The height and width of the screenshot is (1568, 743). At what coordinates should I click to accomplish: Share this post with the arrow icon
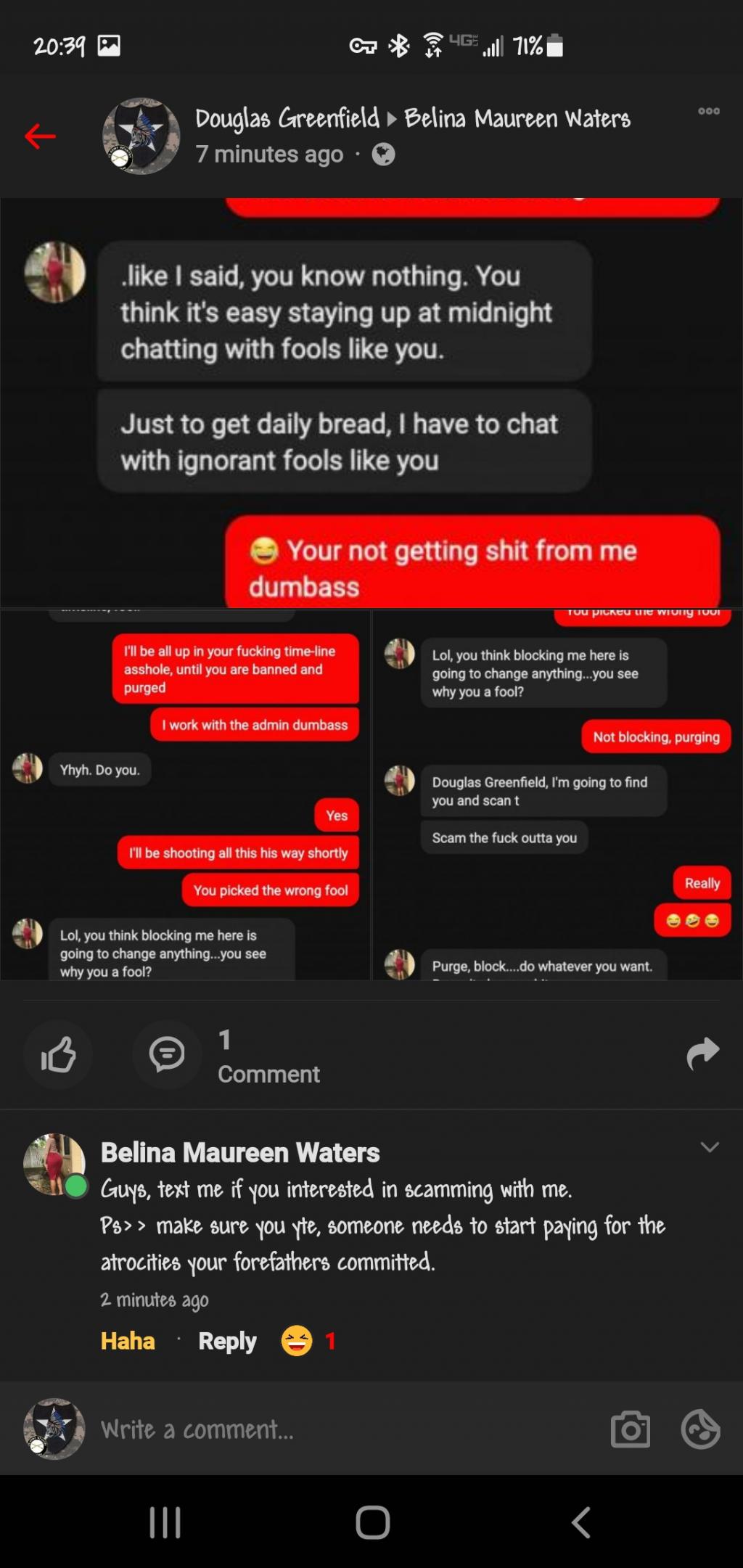point(702,1054)
